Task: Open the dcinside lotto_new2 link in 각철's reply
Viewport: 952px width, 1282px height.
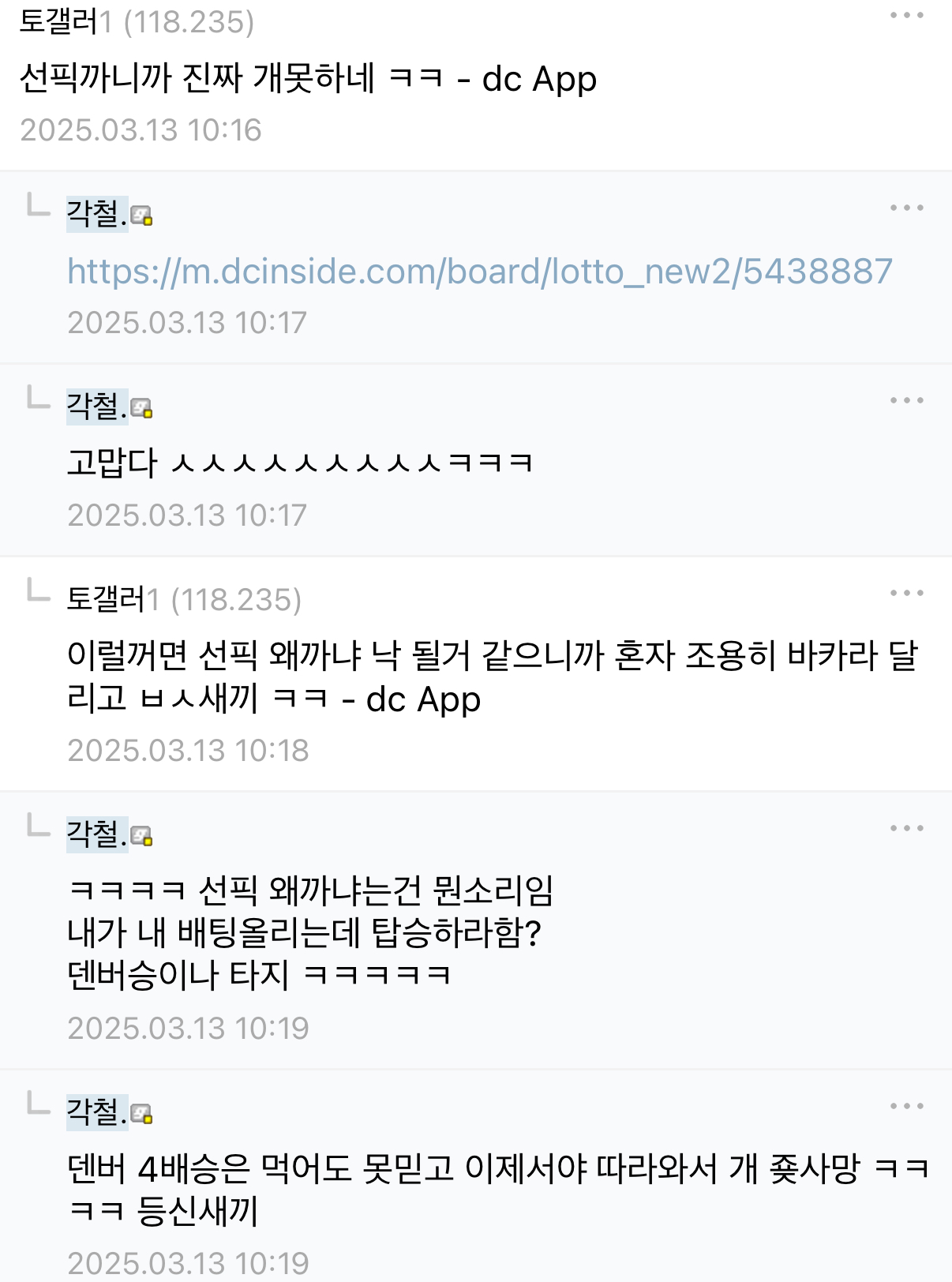Action: pos(479,272)
